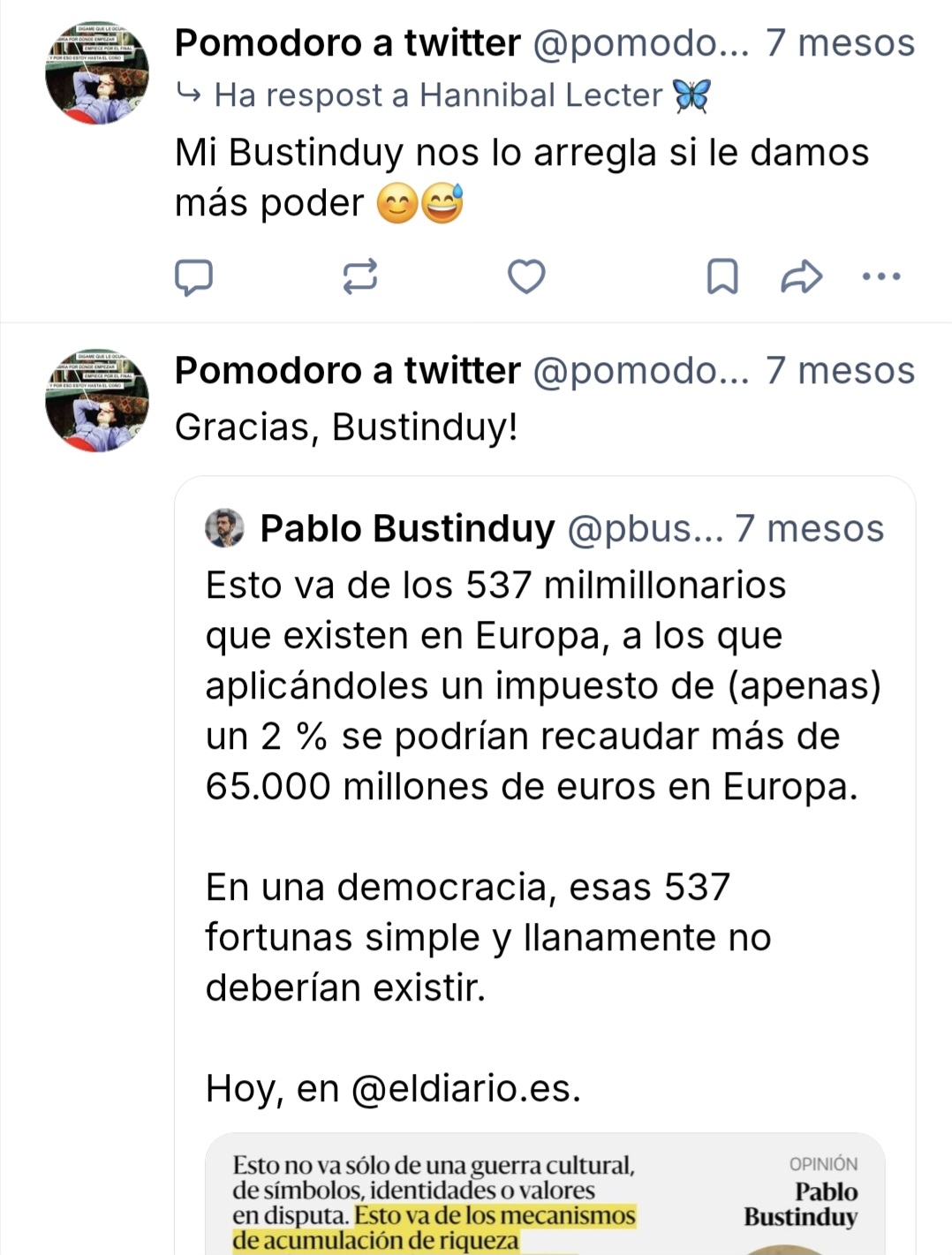Open the eldiario.es opinion article preview

545,1197
